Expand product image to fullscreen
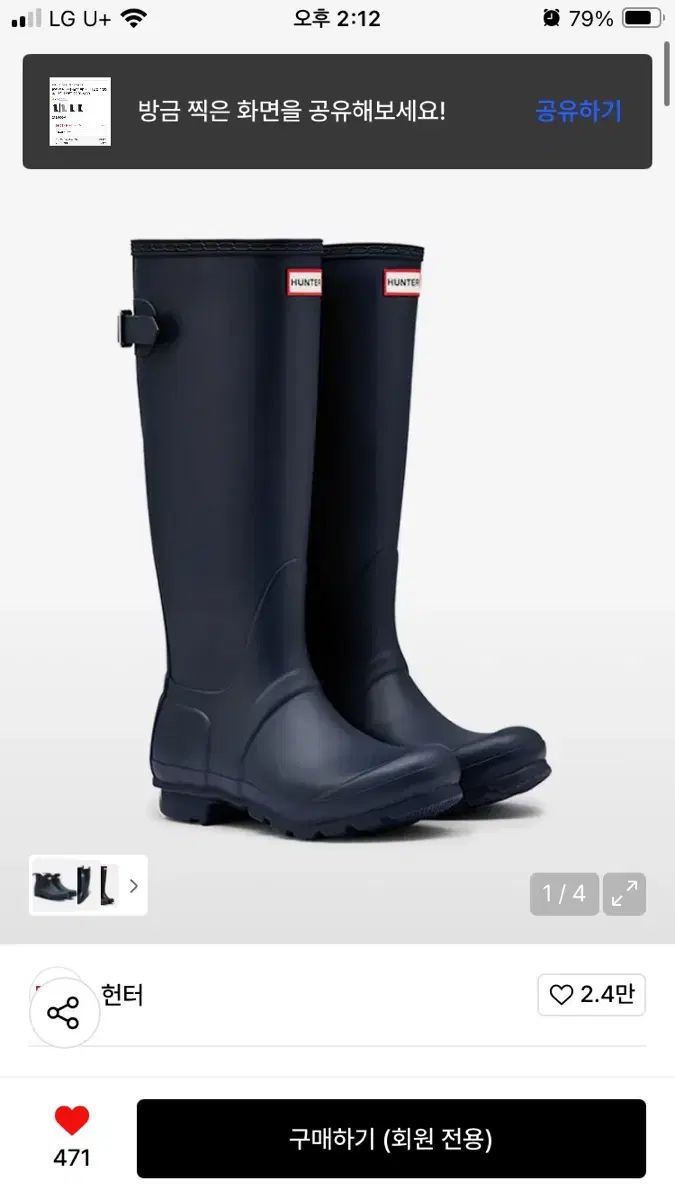This screenshot has width=675, height=1200. [624, 894]
